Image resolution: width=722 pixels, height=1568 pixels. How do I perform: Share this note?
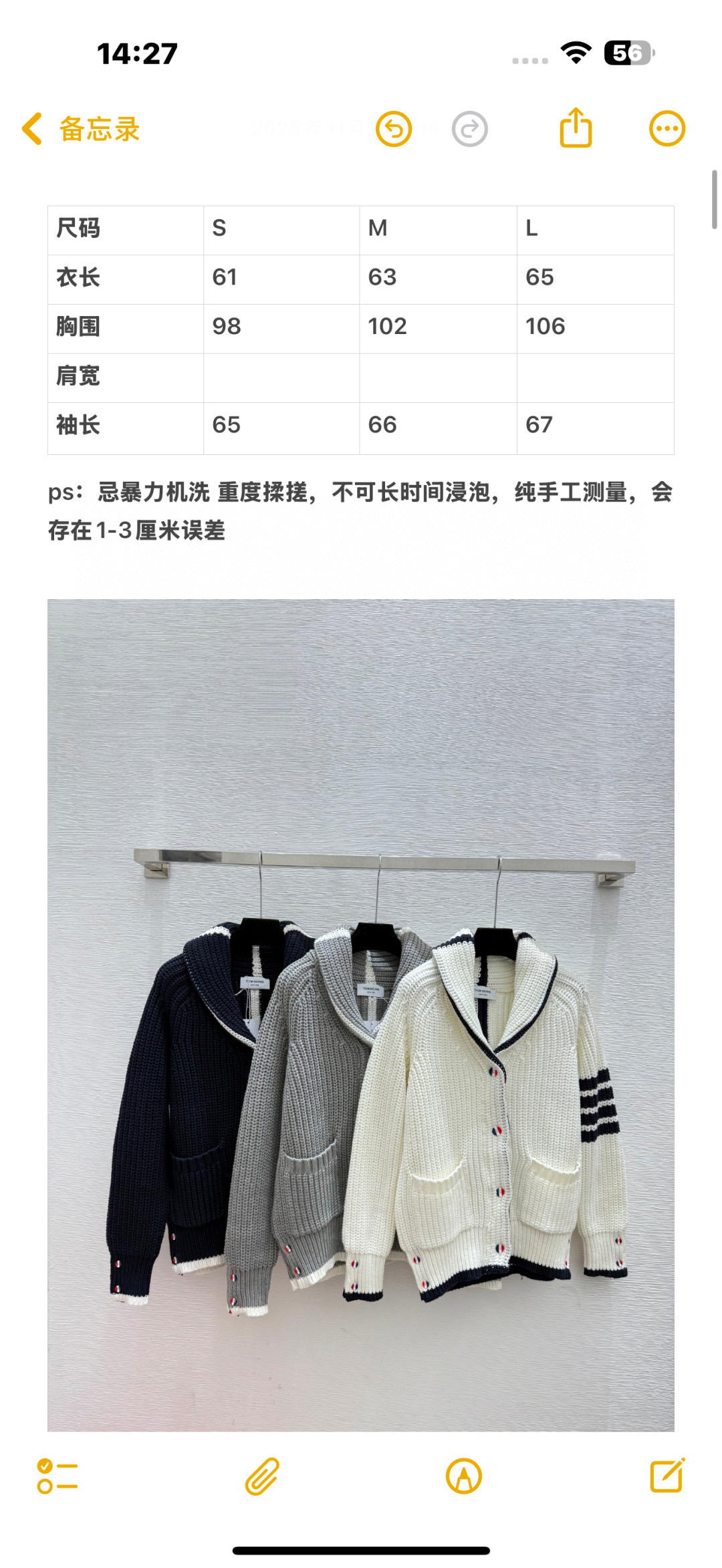[576, 128]
